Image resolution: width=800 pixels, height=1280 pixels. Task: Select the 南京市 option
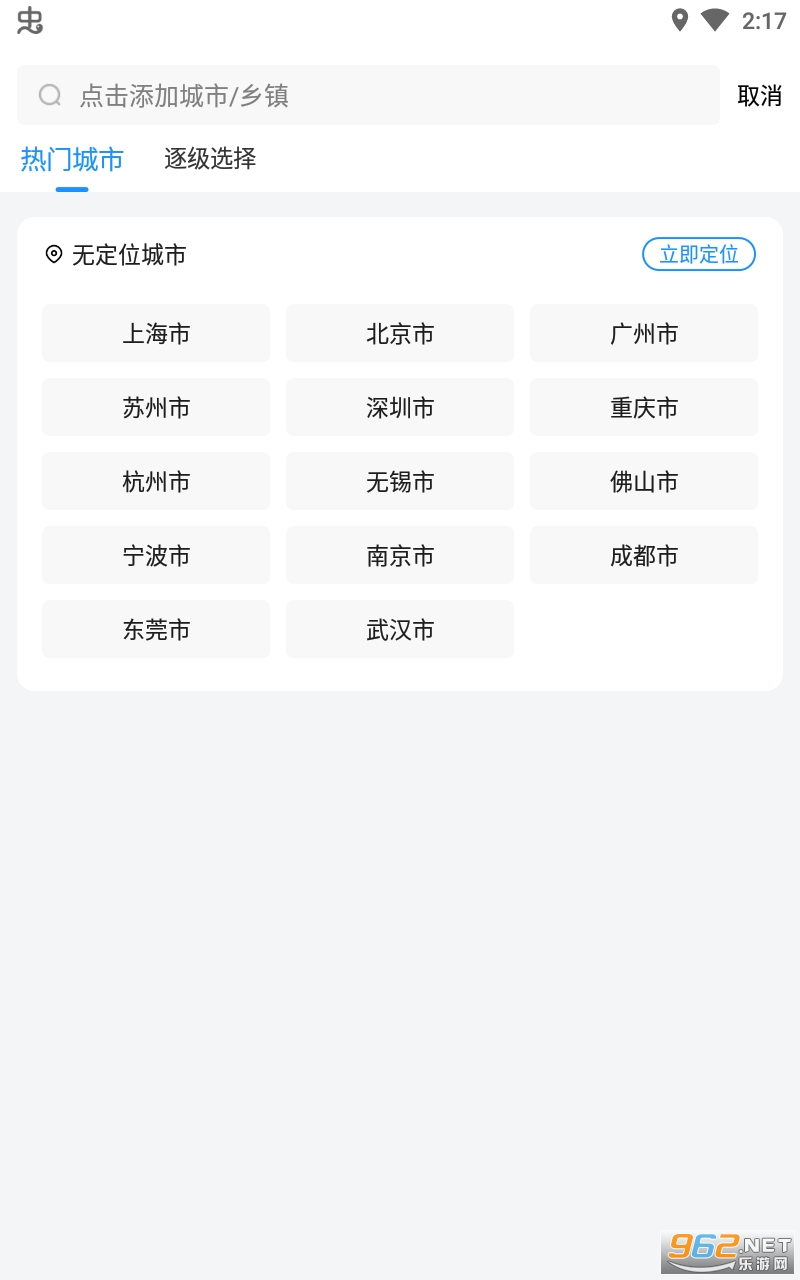(x=400, y=555)
